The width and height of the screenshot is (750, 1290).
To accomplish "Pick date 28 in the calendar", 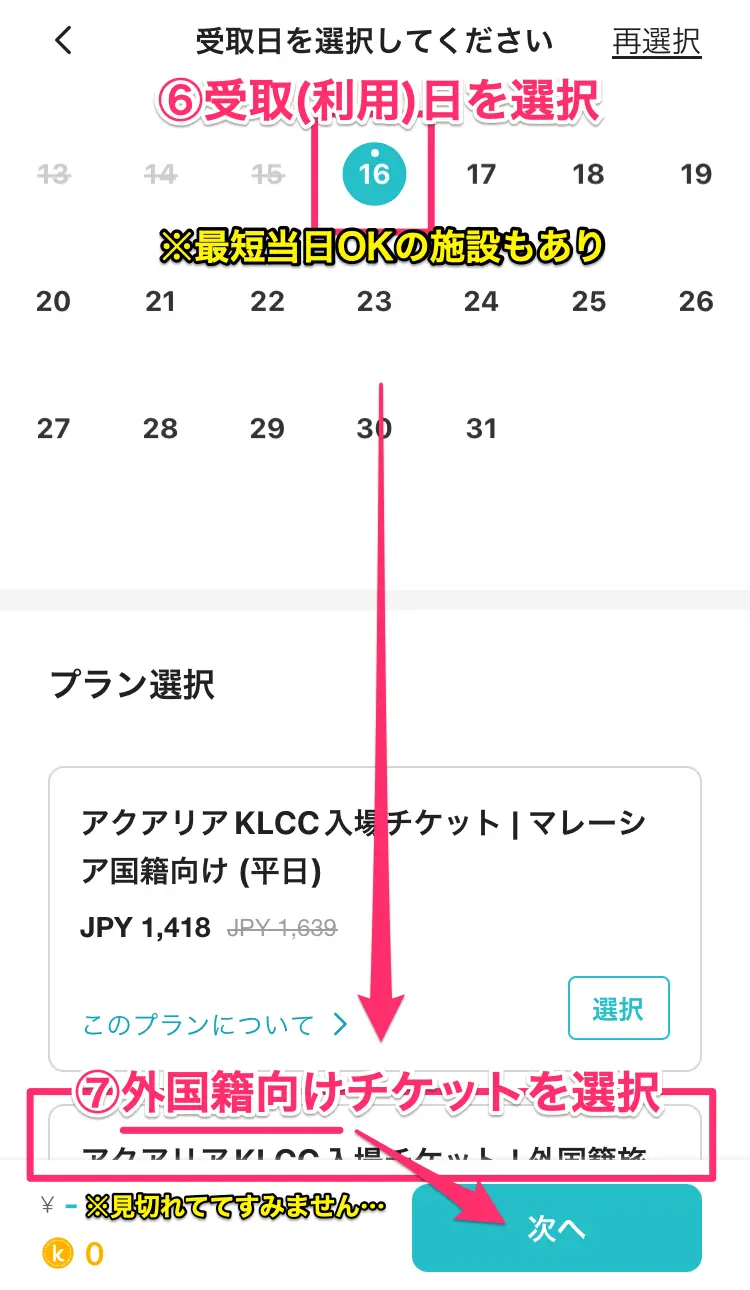I will tap(160, 428).
